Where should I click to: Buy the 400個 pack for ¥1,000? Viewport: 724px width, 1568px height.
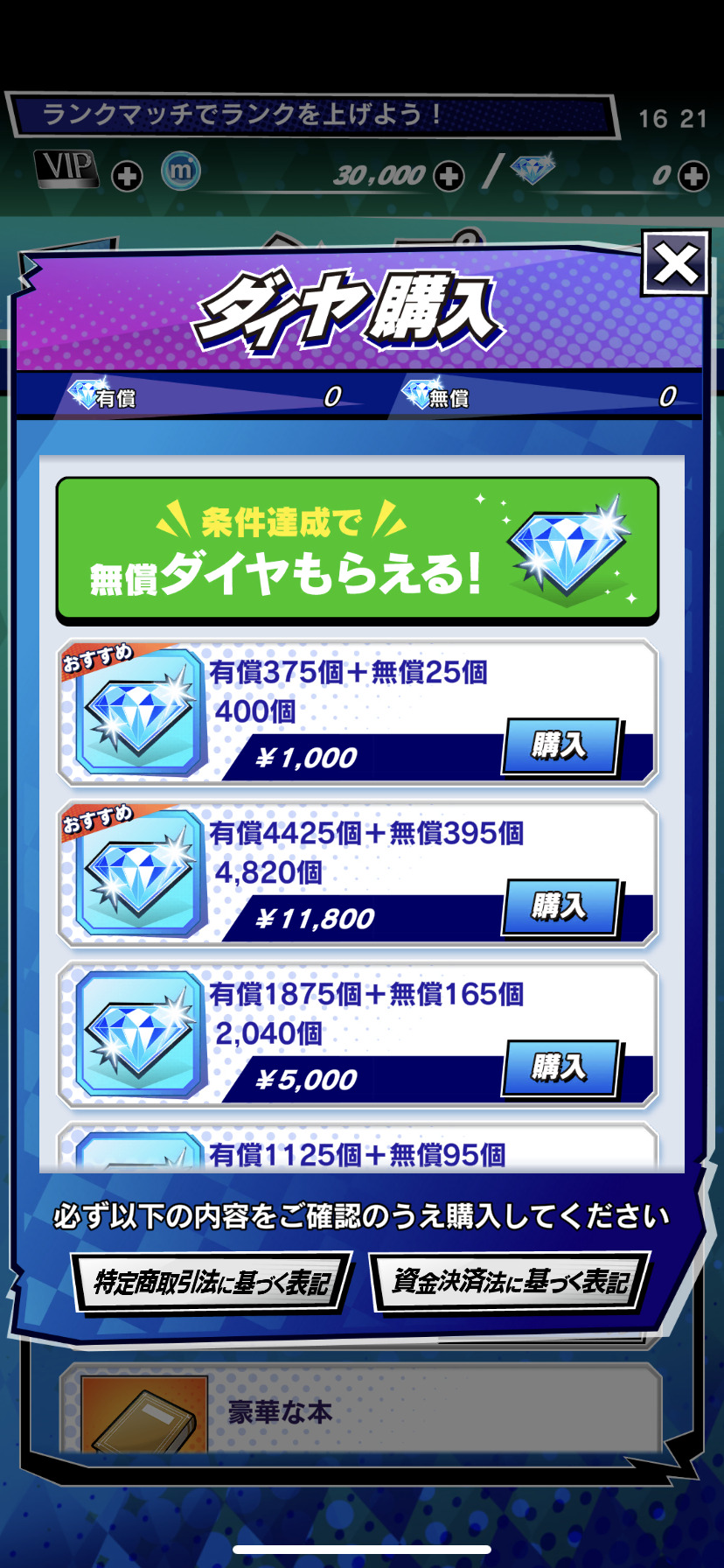[560, 746]
